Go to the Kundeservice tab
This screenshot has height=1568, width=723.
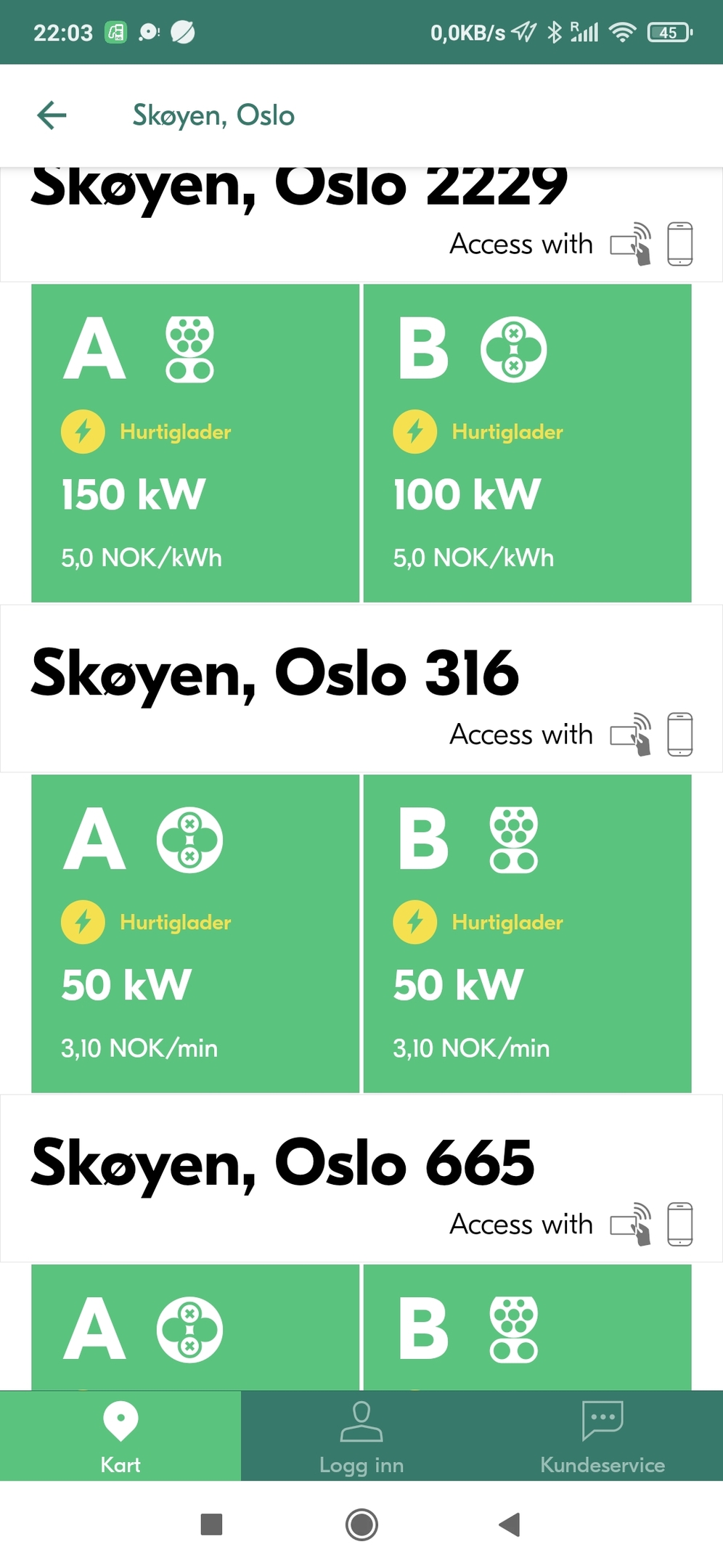(602, 1435)
